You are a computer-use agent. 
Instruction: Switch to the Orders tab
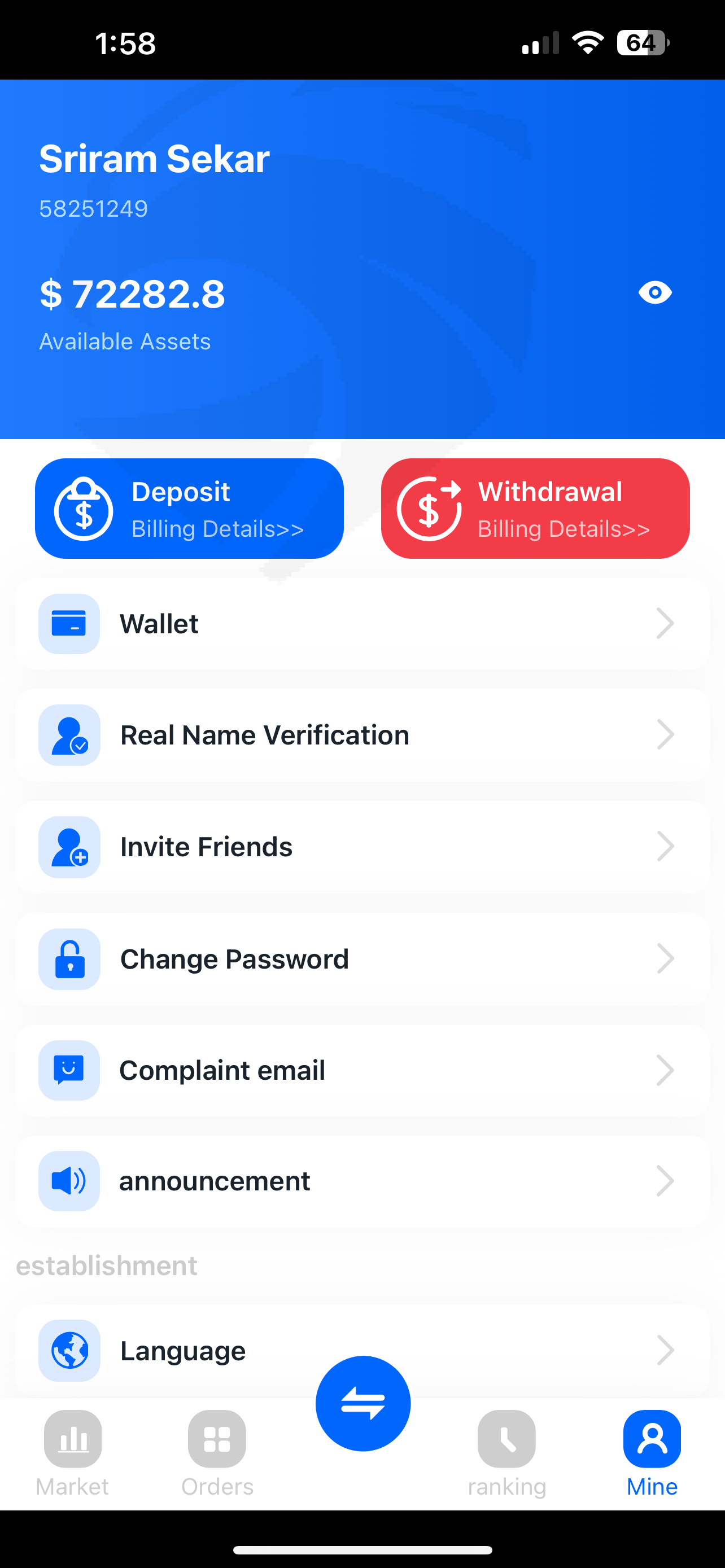coord(217,1453)
